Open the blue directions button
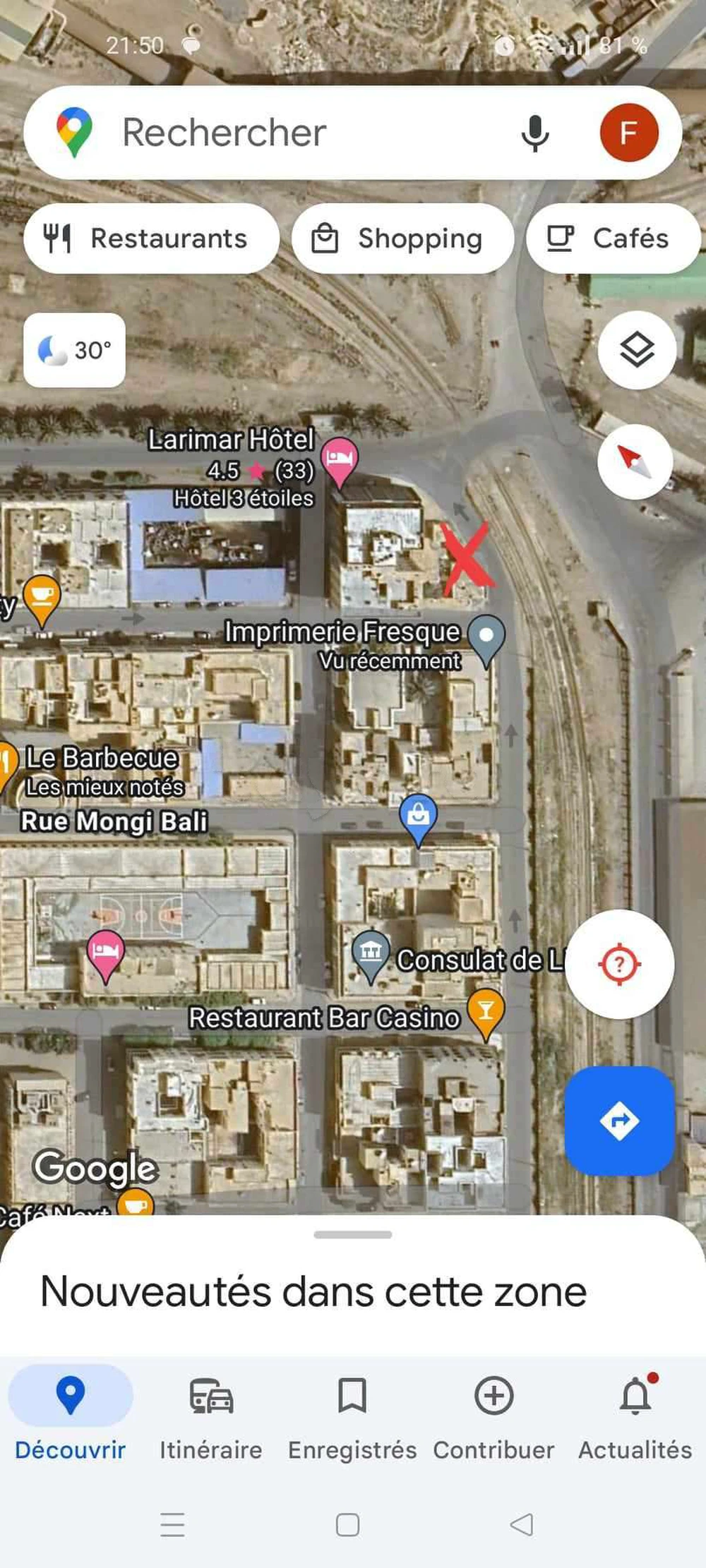 [620, 1121]
